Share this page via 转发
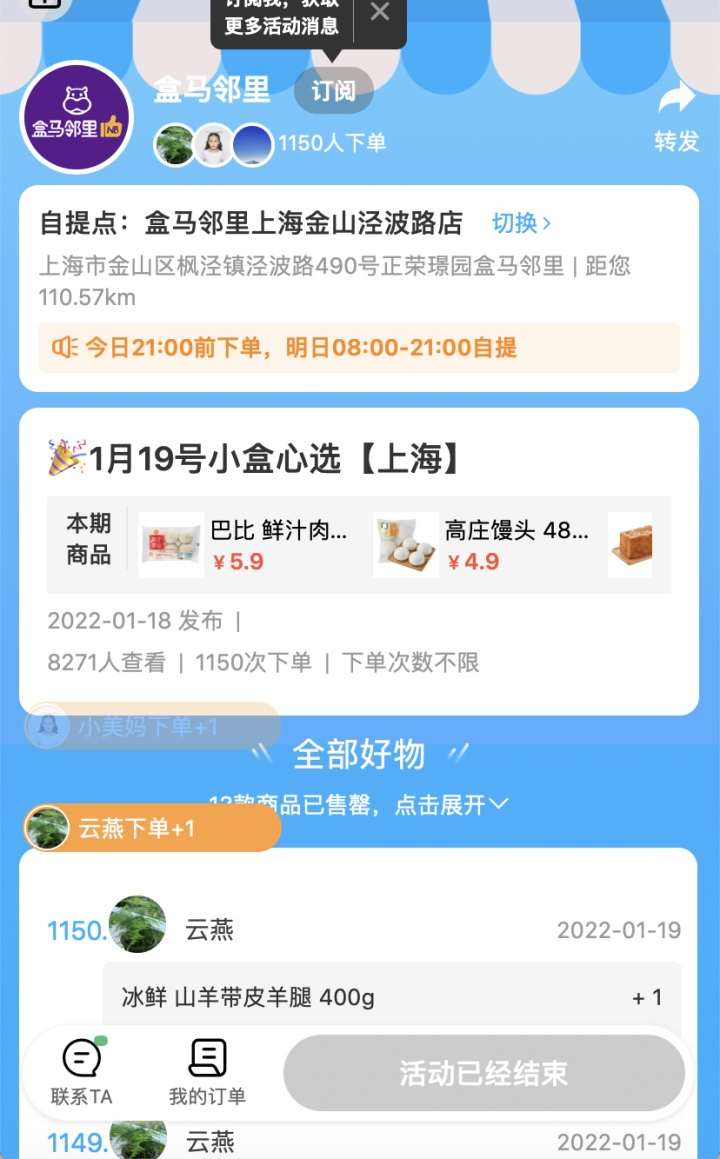Image resolution: width=720 pixels, height=1159 pixels. pos(676,118)
